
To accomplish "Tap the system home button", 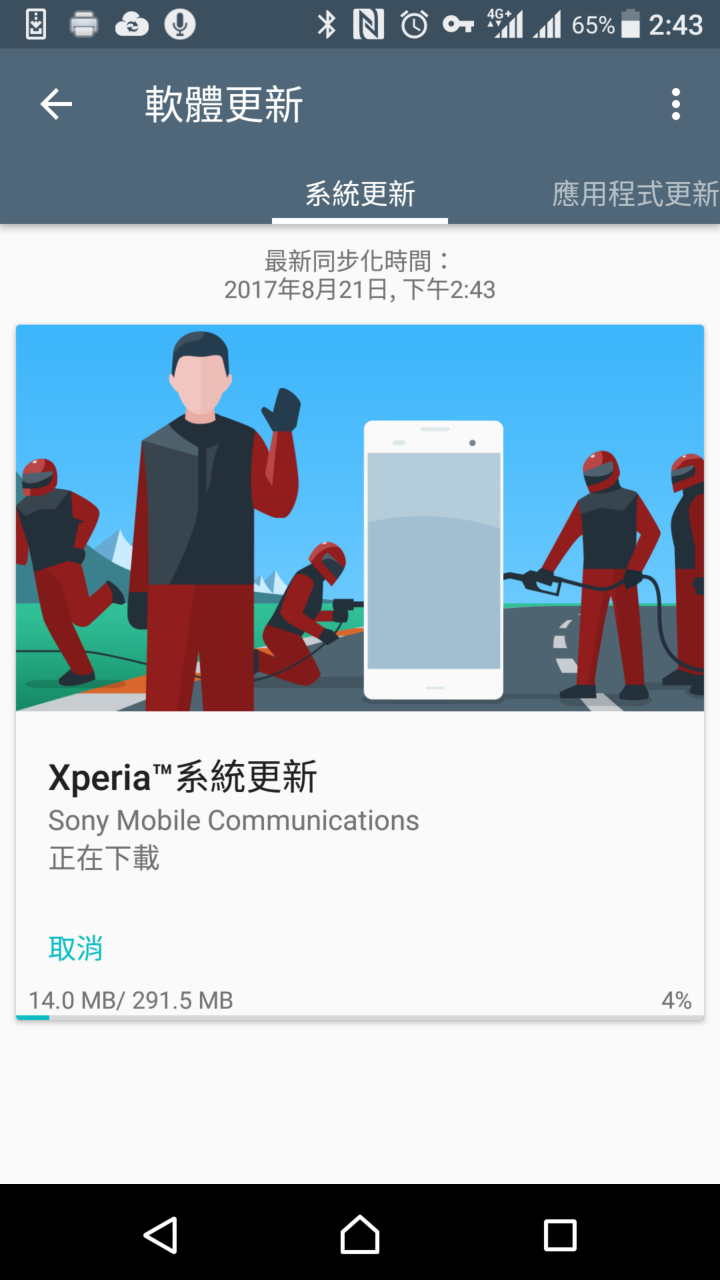I will point(360,1235).
